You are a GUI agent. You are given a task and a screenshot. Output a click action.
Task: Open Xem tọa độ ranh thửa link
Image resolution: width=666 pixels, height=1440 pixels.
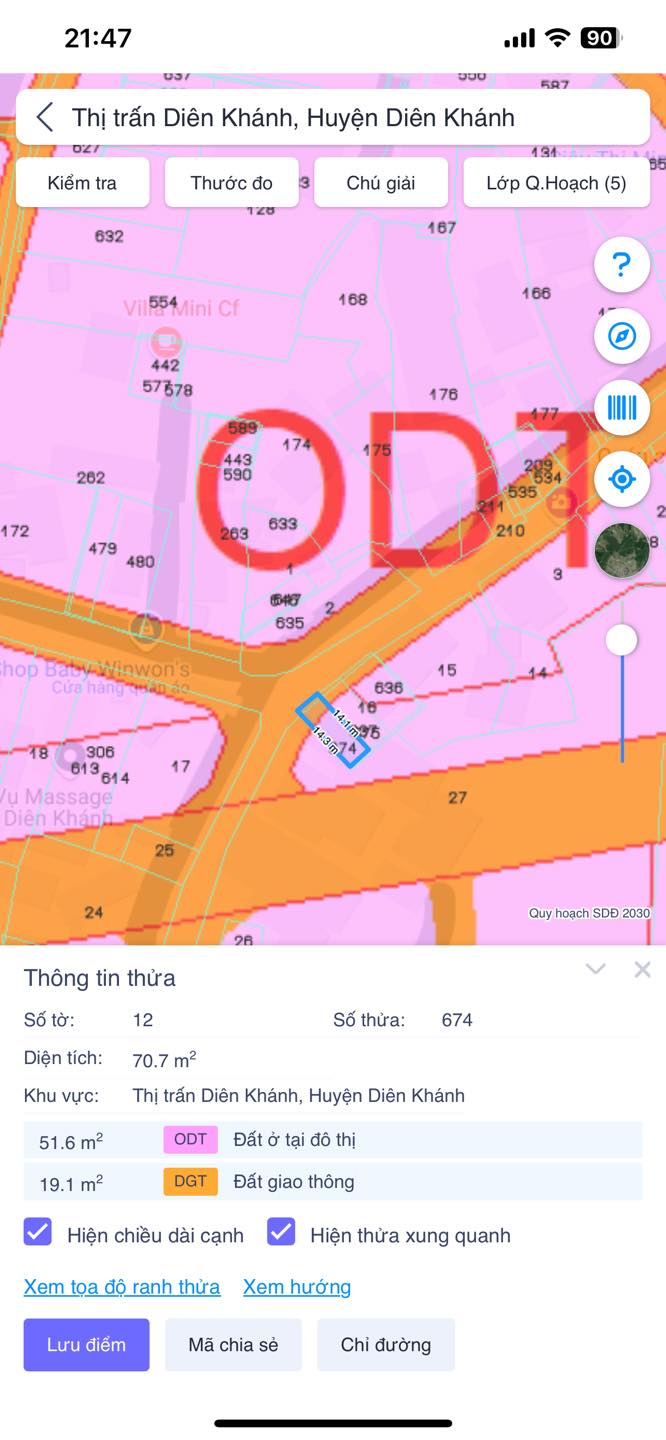coord(122,1287)
